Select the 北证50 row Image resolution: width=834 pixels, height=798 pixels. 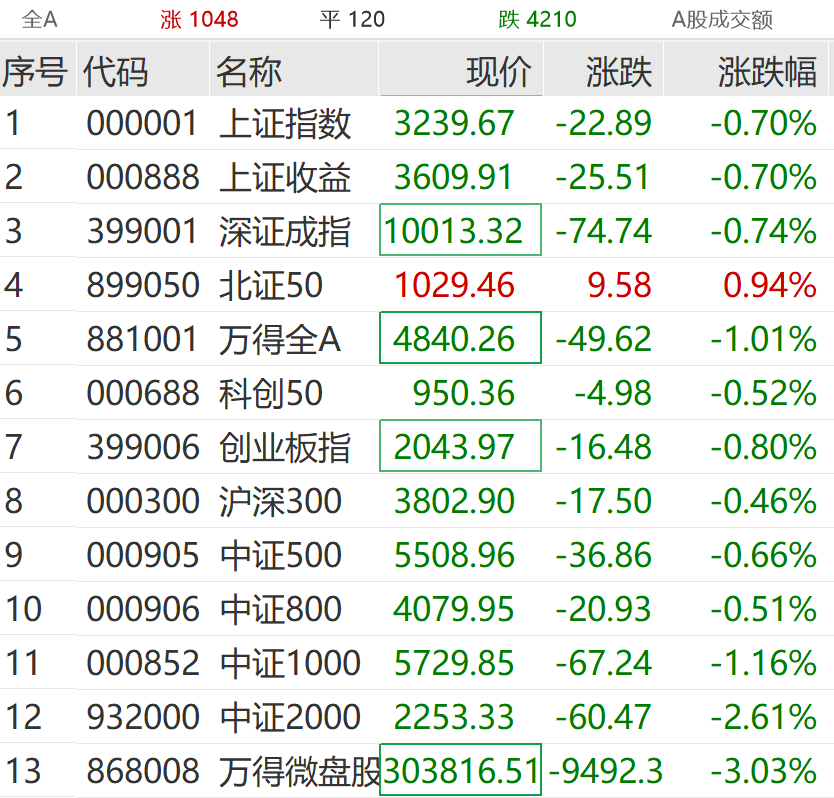tap(271, 286)
